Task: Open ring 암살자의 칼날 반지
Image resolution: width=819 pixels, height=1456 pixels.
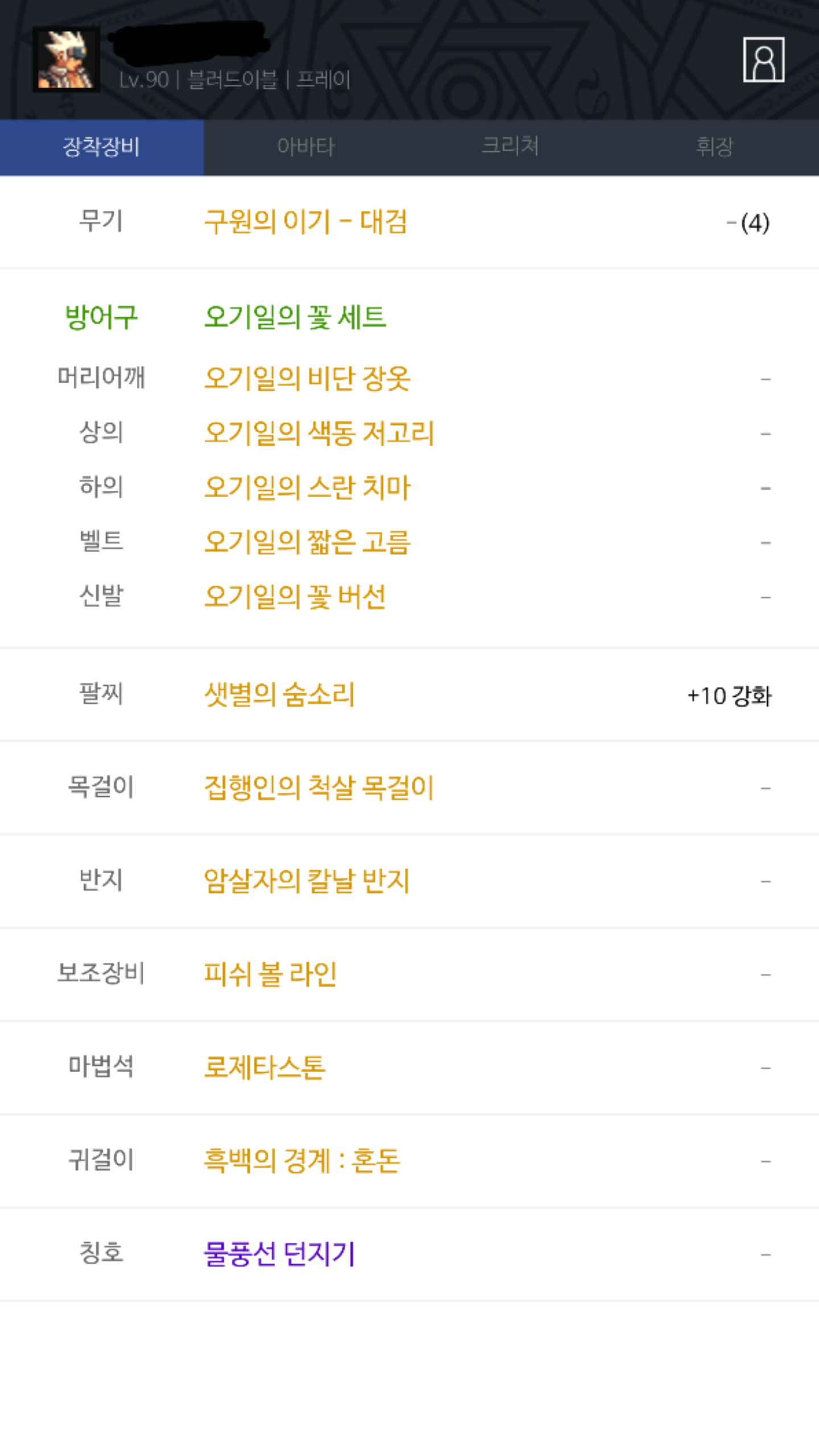Action: pos(307,881)
